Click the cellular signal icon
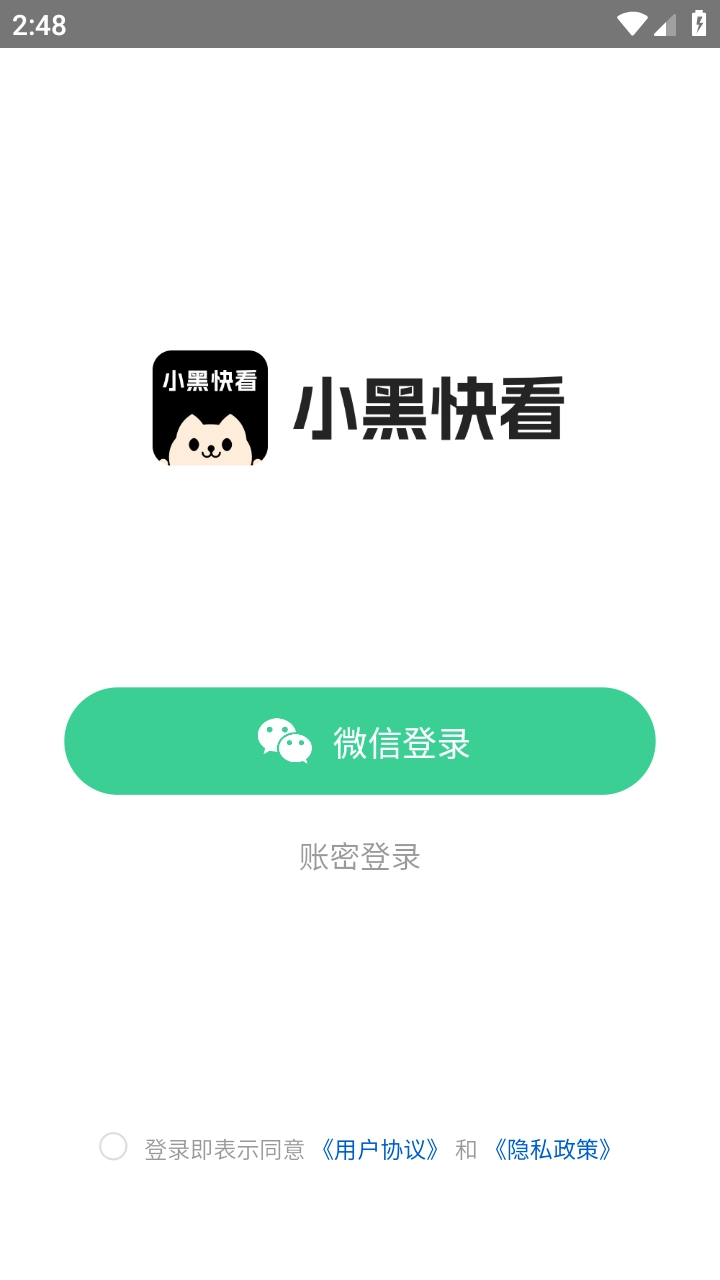This screenshot has width=720, height=1280. click(666, 25)
